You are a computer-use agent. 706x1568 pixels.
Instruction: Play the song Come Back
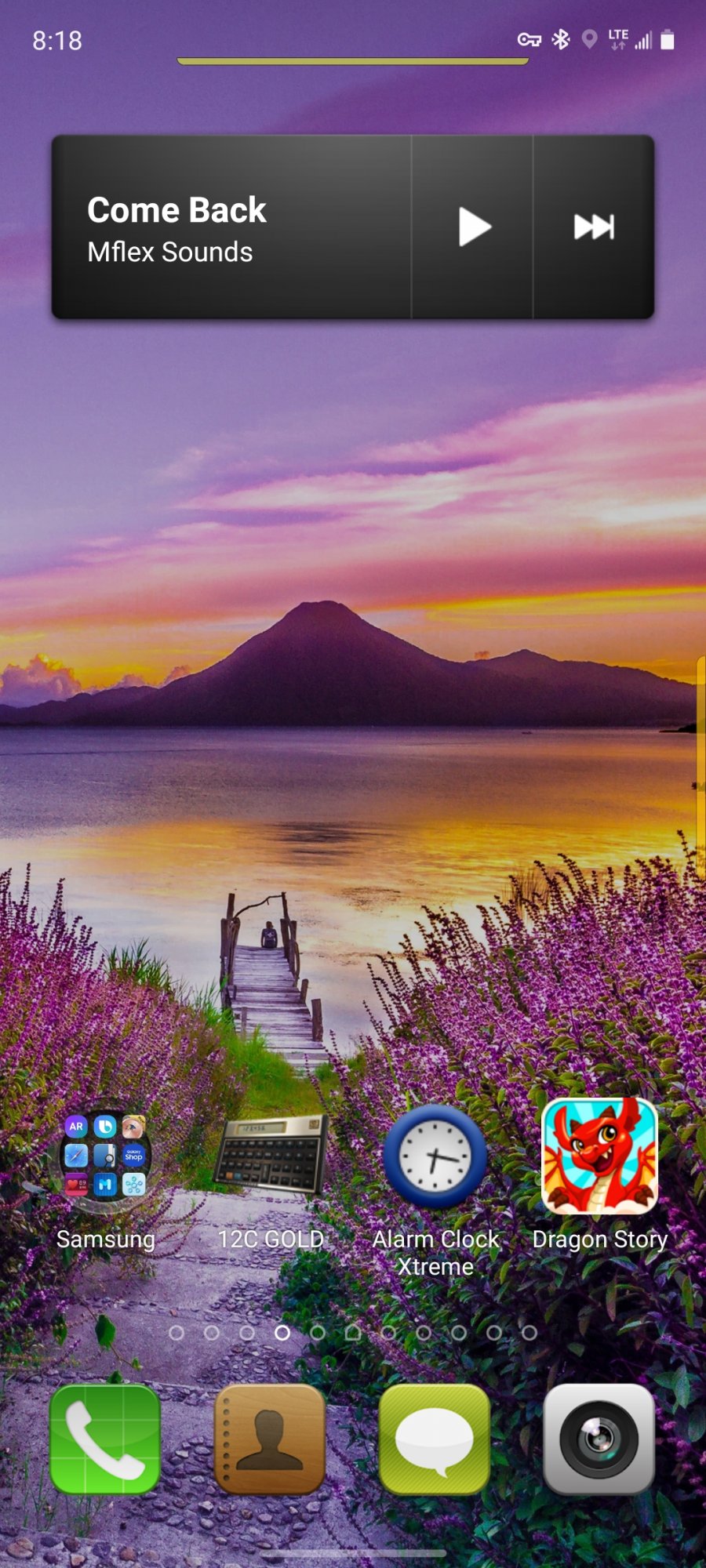[x=473, y=227]
